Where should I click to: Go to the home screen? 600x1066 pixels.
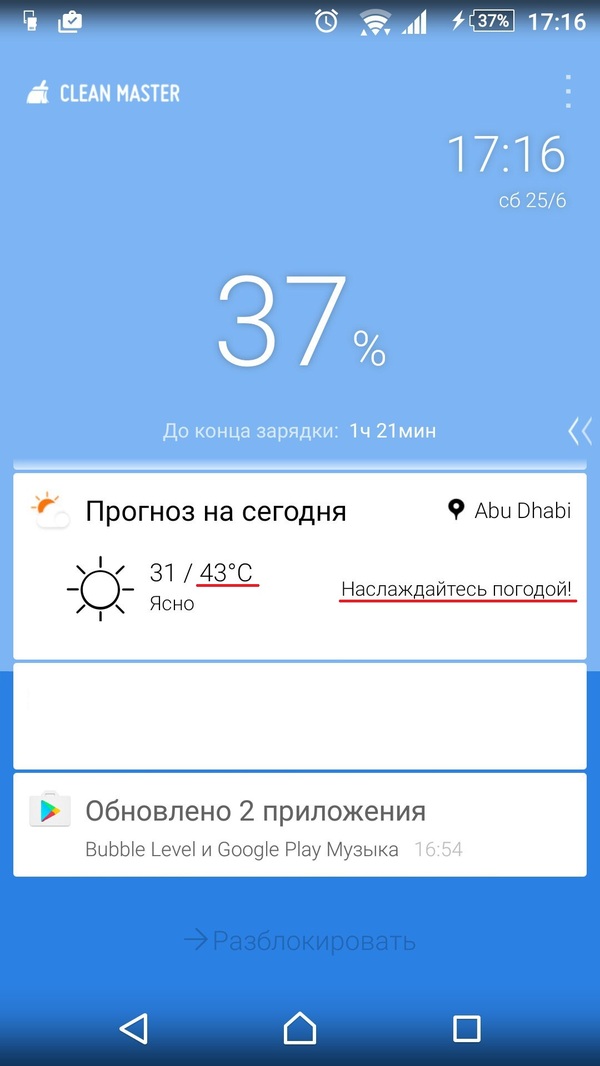[x=300, y=1027]
